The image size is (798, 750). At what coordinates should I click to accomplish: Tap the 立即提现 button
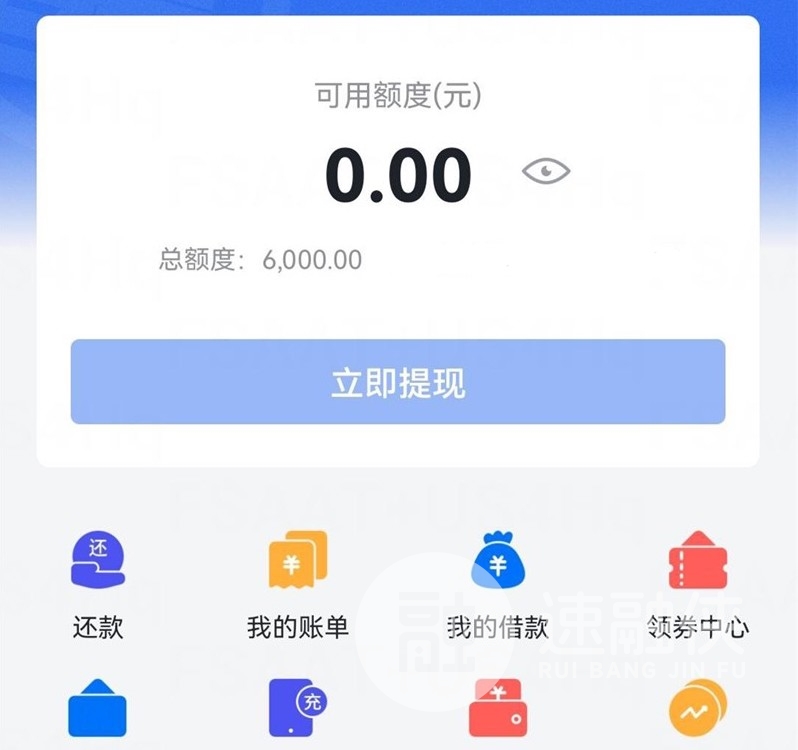point(398,383)
